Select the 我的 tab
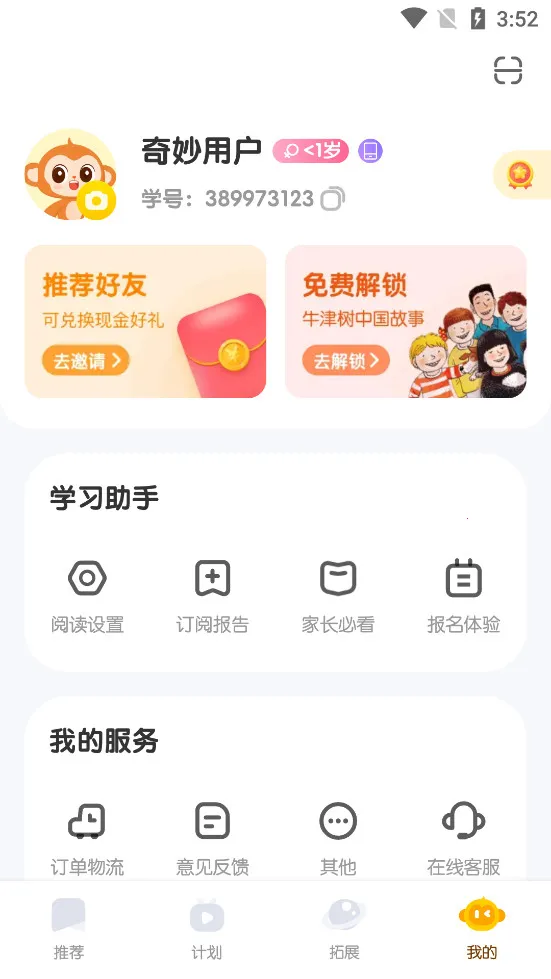Screen dimensions: 551x979 tap(482, 928)
